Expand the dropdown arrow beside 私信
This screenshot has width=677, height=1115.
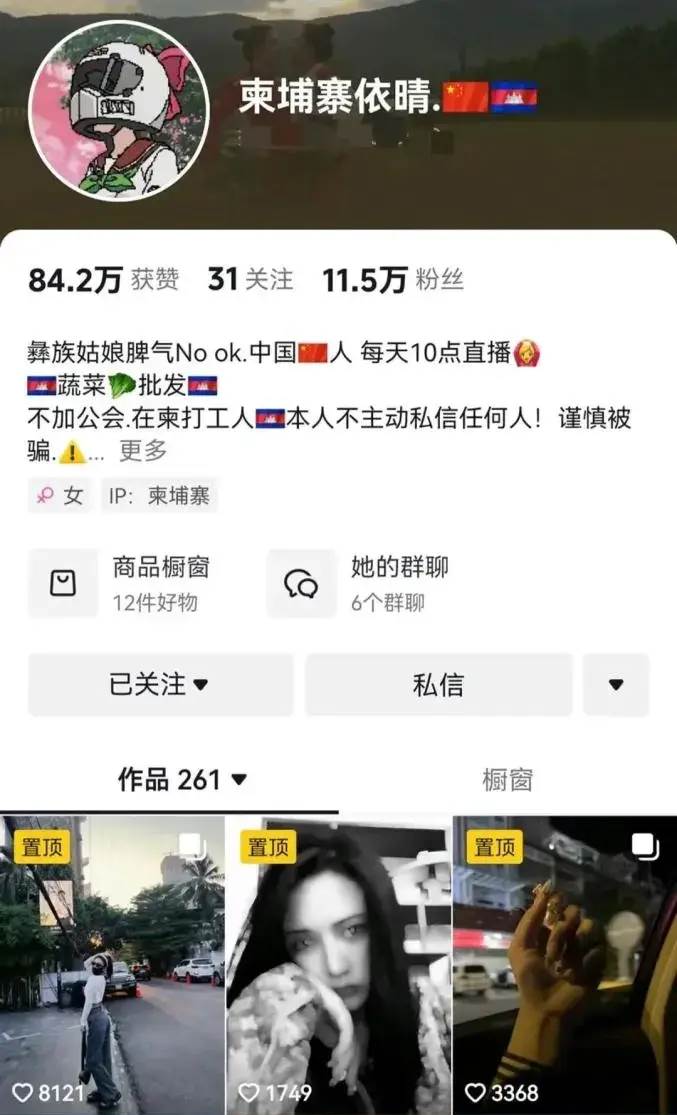[616, 685]
